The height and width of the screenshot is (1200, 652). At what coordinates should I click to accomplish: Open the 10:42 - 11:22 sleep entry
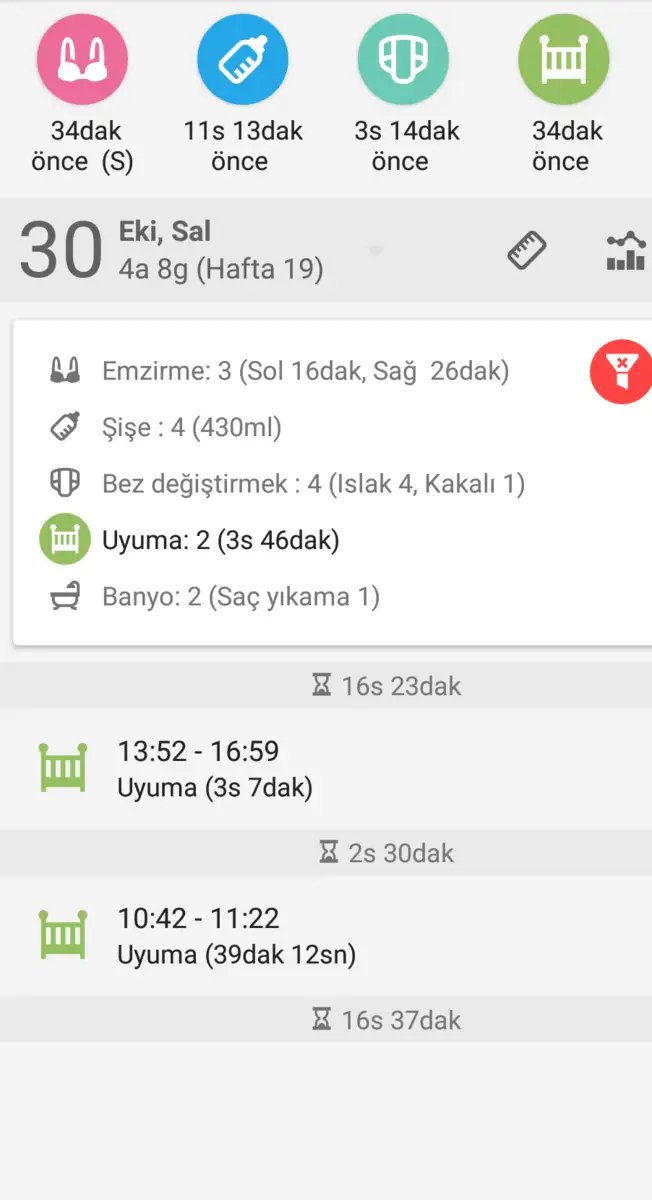pyautogui.click(x=236, y=936)
